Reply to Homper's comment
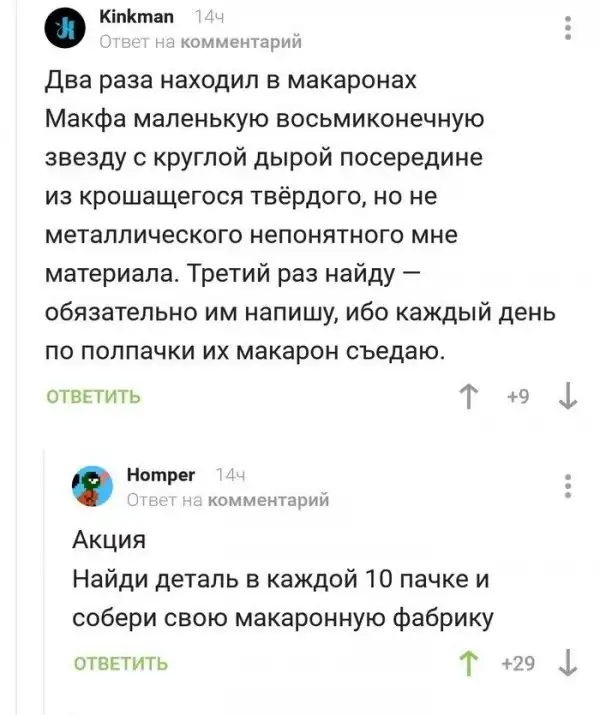 (121, 663)
